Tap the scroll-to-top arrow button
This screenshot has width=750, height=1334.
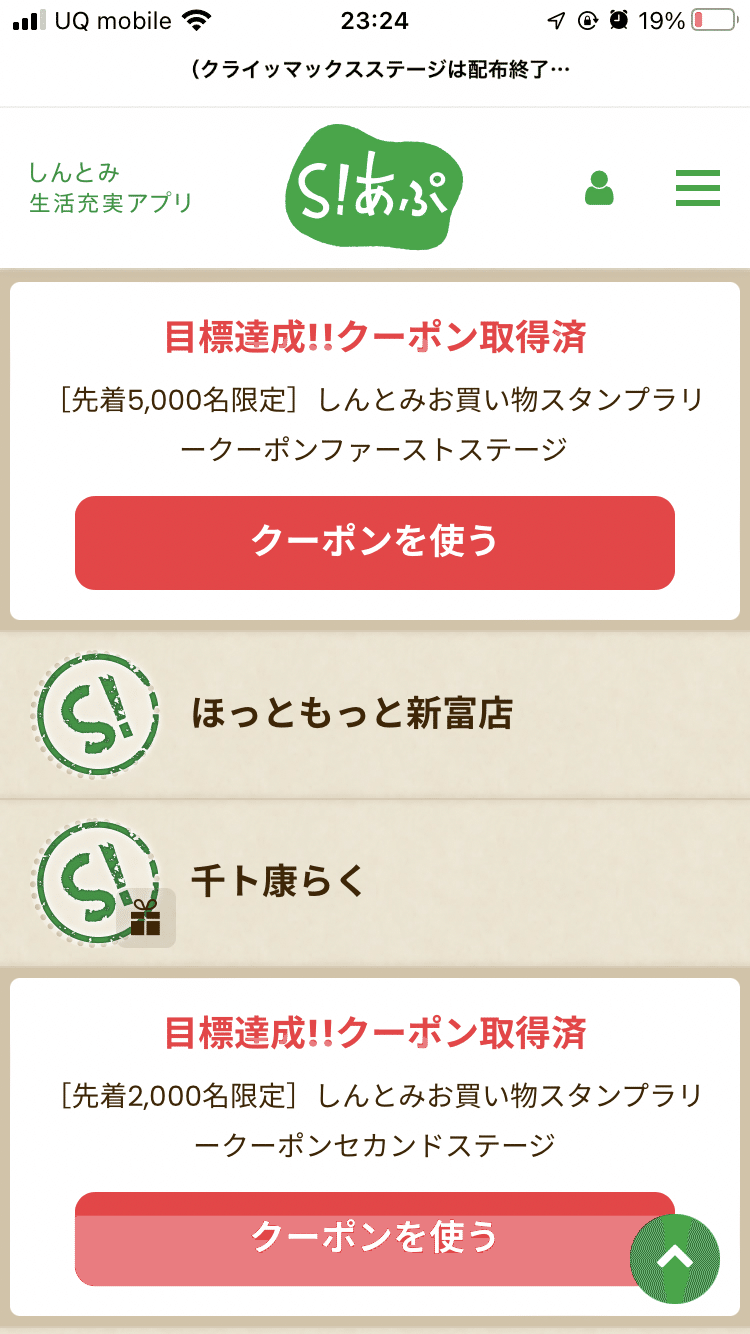tap(675, 1259)
